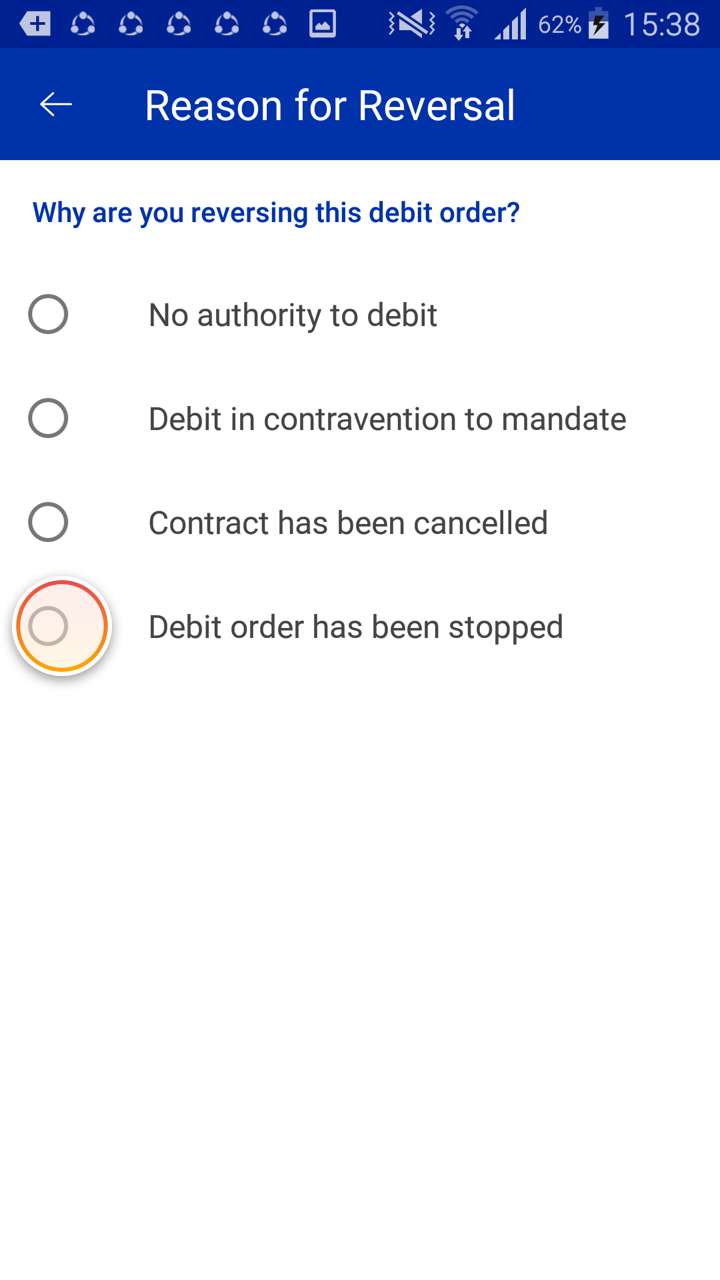This screenshot has height=1280, width=720.
Task: Tap the question 'Why are you reversing this debit order?'
Action: coord(275,212)
